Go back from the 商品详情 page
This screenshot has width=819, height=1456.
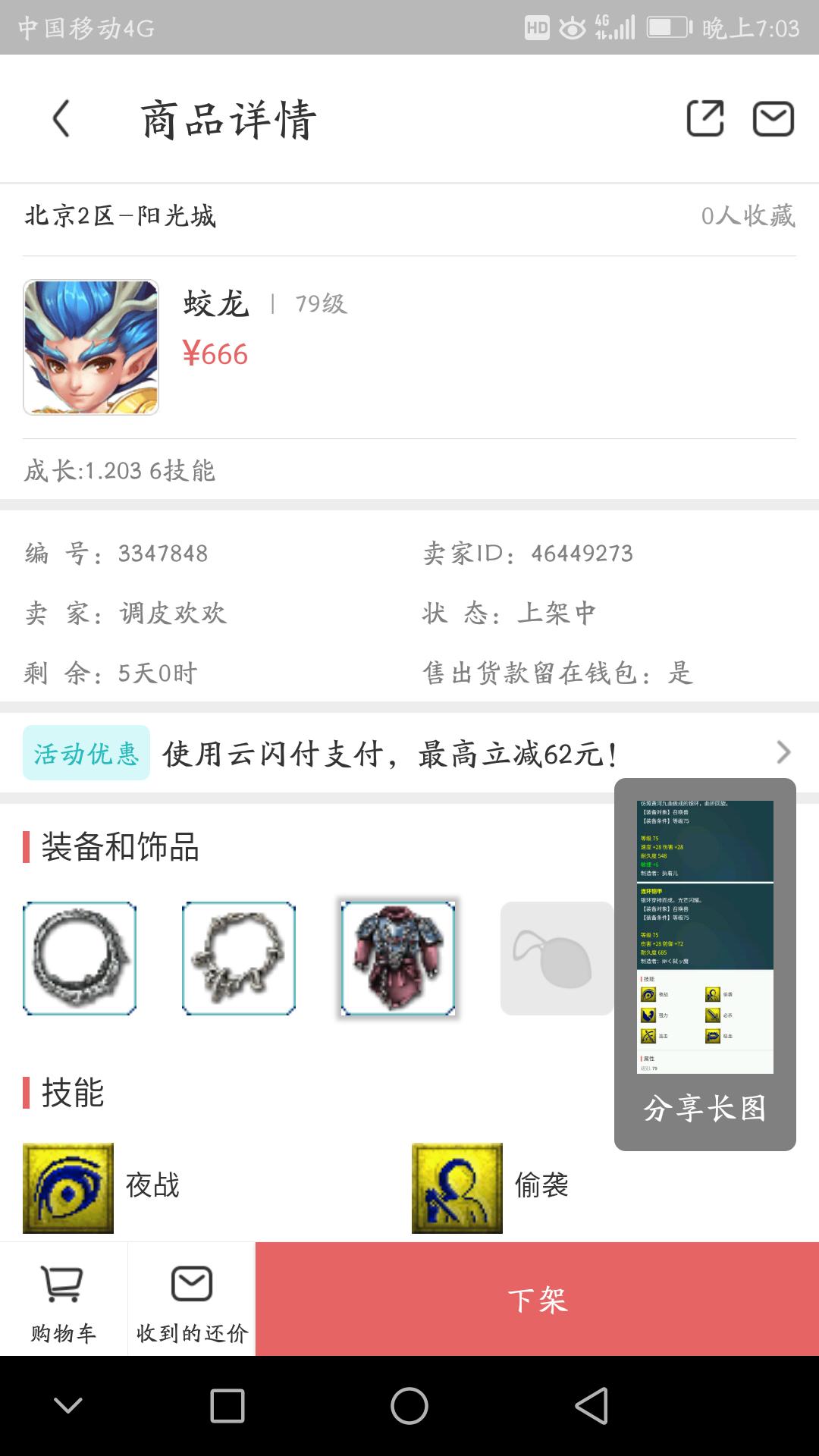[62, 119]
